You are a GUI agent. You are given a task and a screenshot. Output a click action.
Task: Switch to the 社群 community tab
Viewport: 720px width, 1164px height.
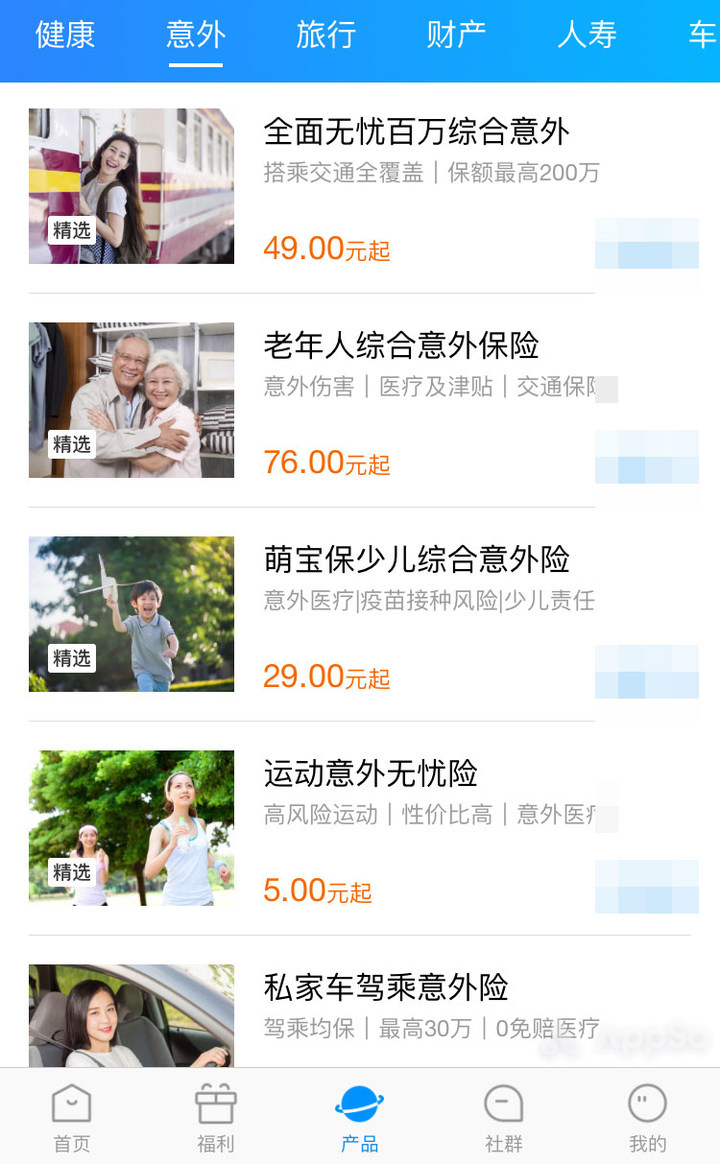coord(504,1117)
